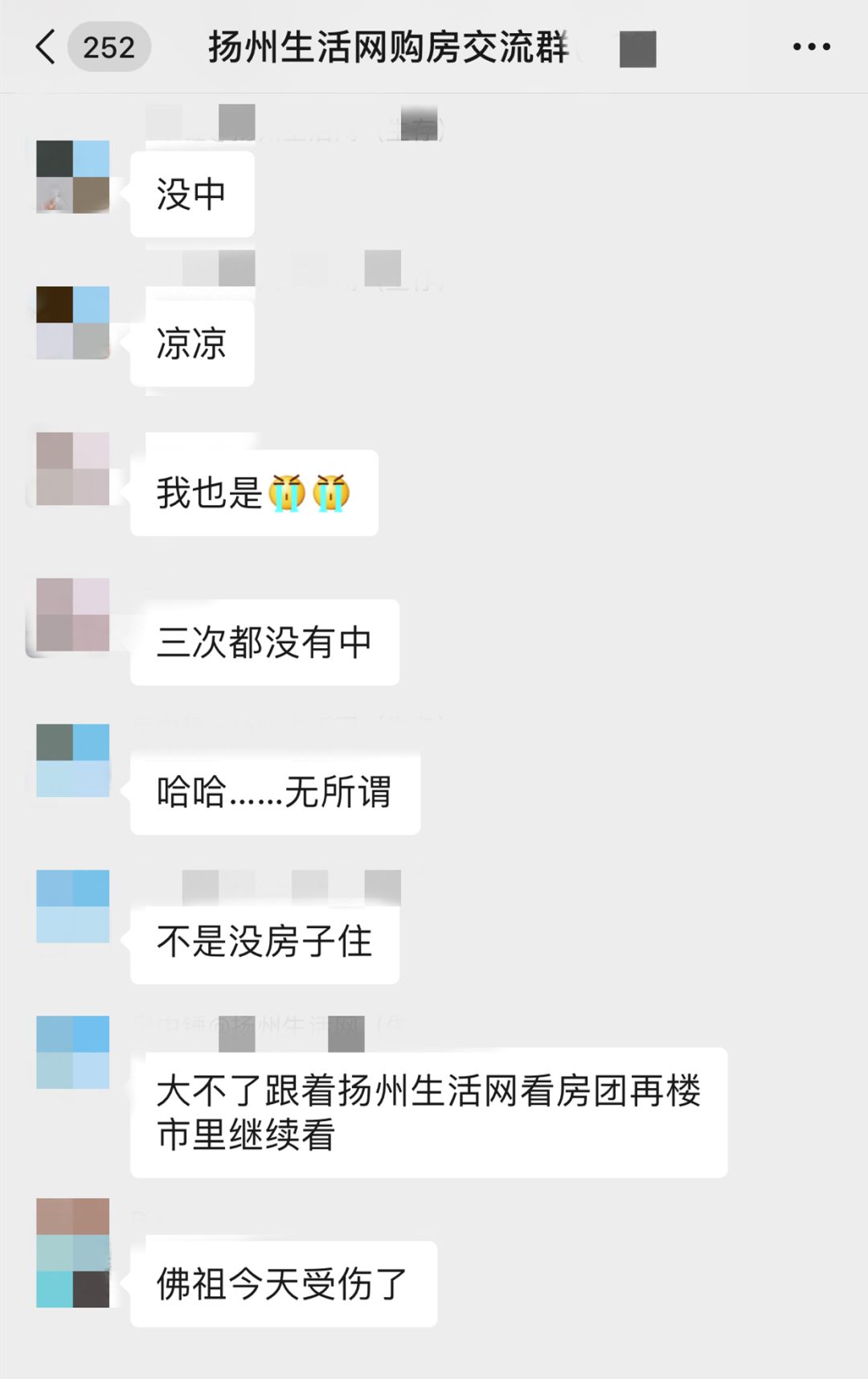Viewport: 868px width, 1379px height.
Task: Go back to the chat list
Action: [x=47, y=47]
